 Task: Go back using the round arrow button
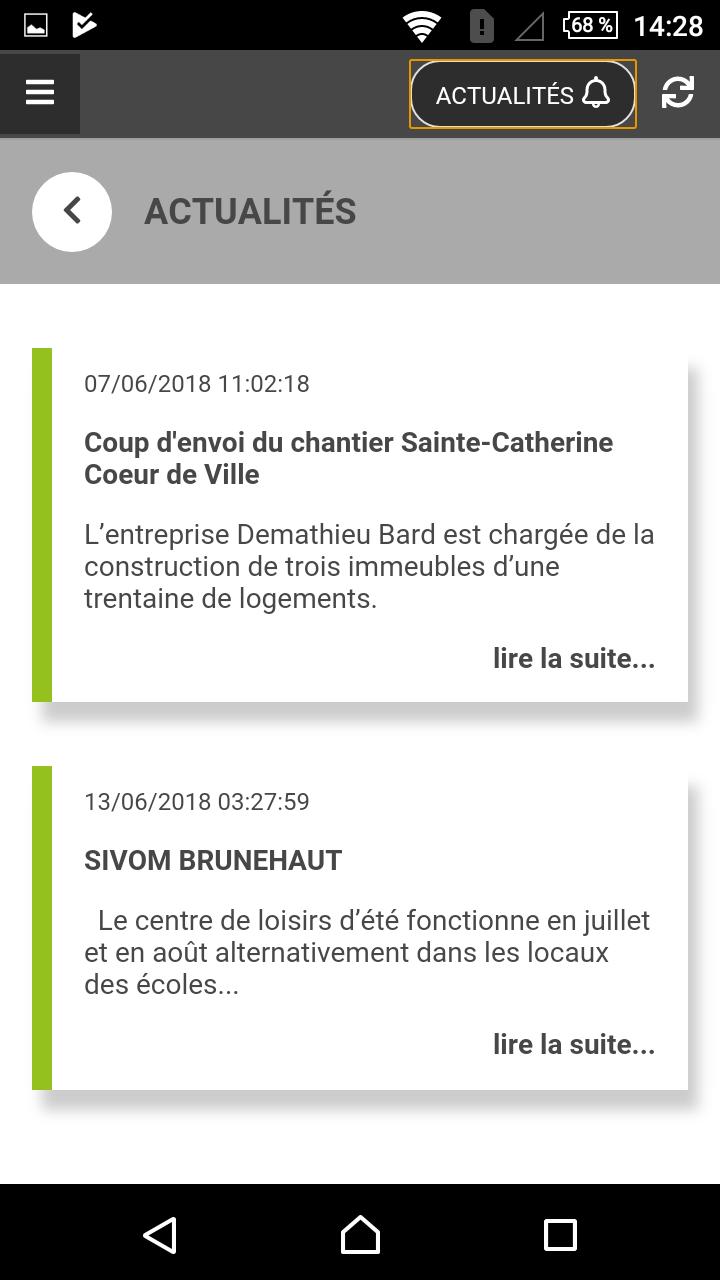(72, 211)
